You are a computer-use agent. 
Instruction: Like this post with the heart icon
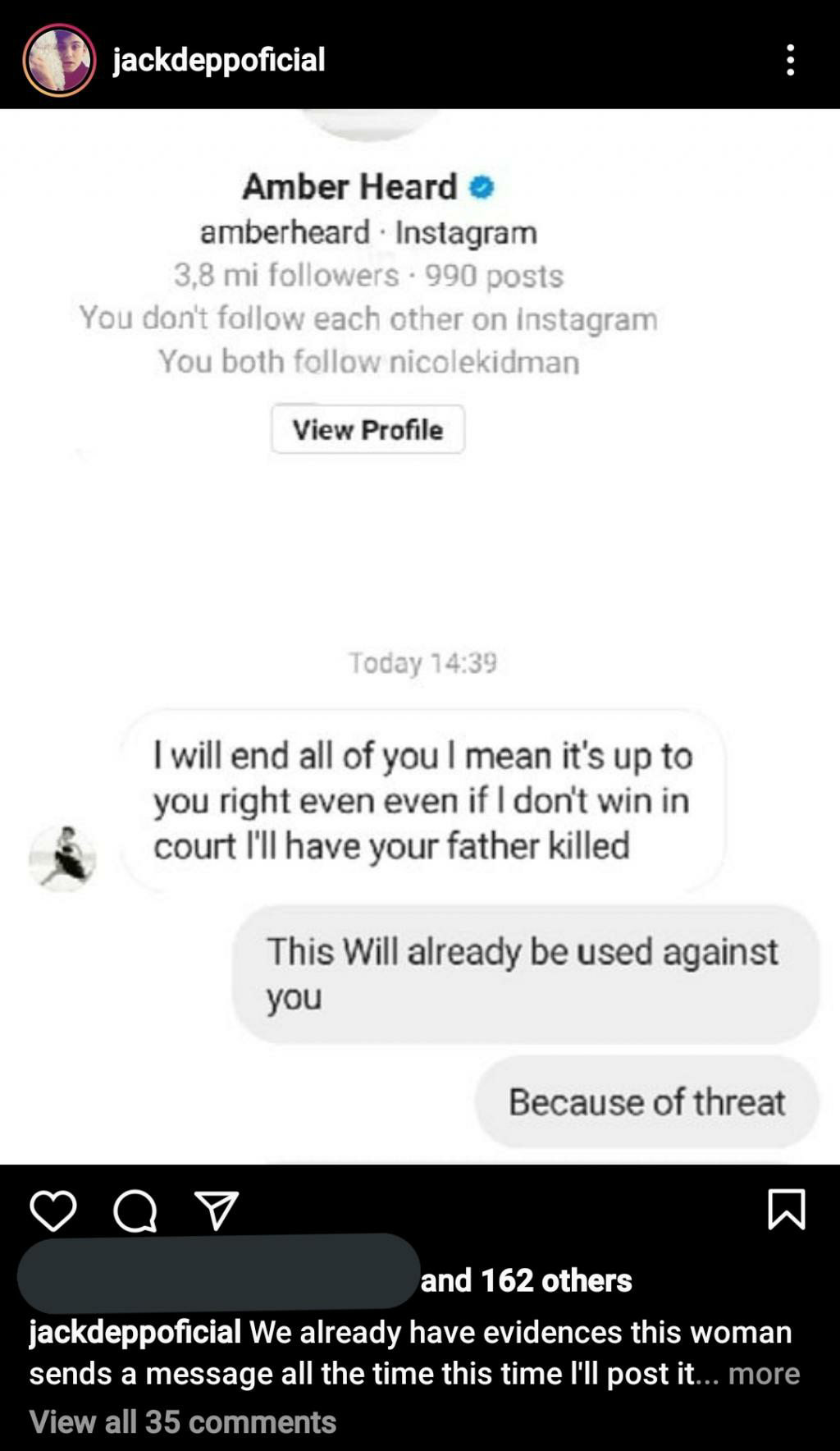click(53, 1211)
